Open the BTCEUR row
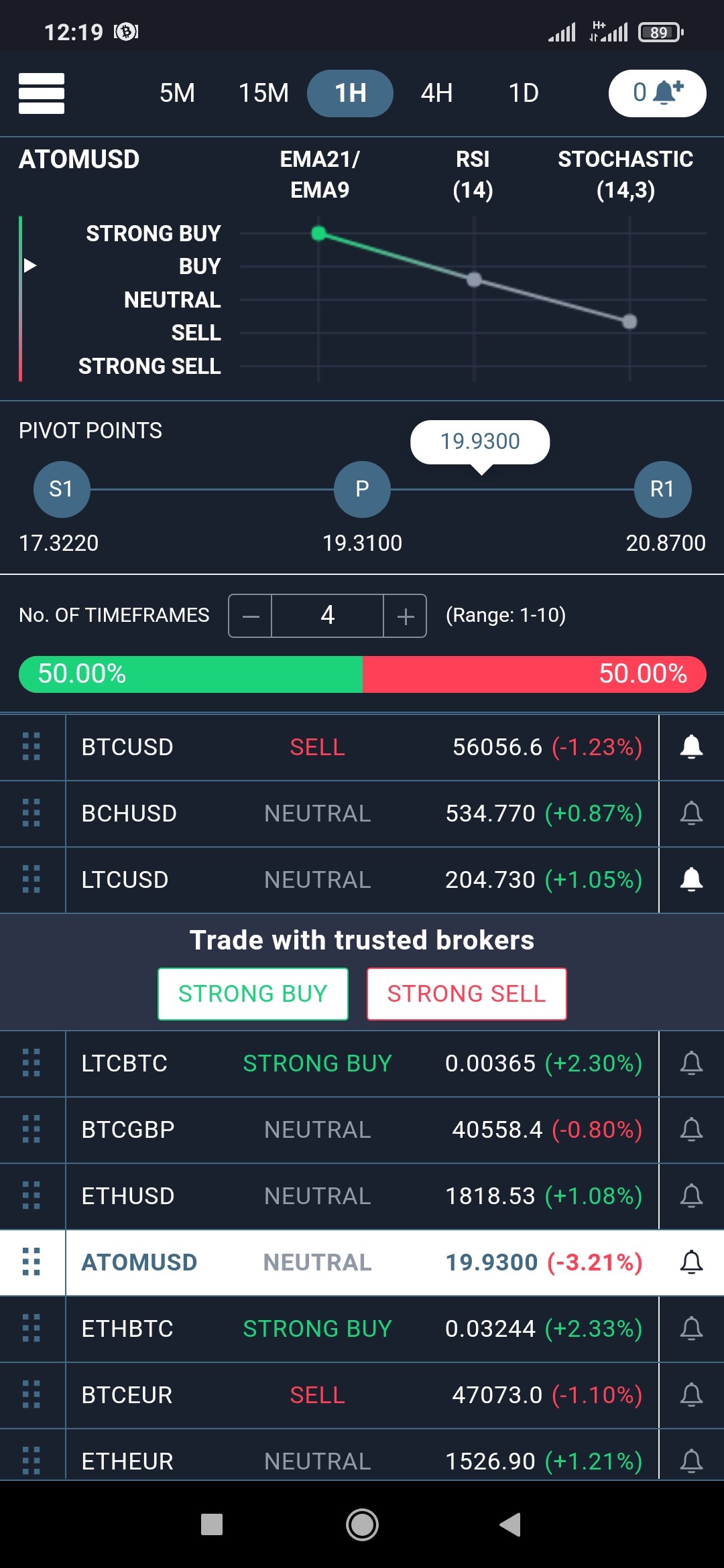Viewport: 724px width, 1568px height. point(362,1395)
